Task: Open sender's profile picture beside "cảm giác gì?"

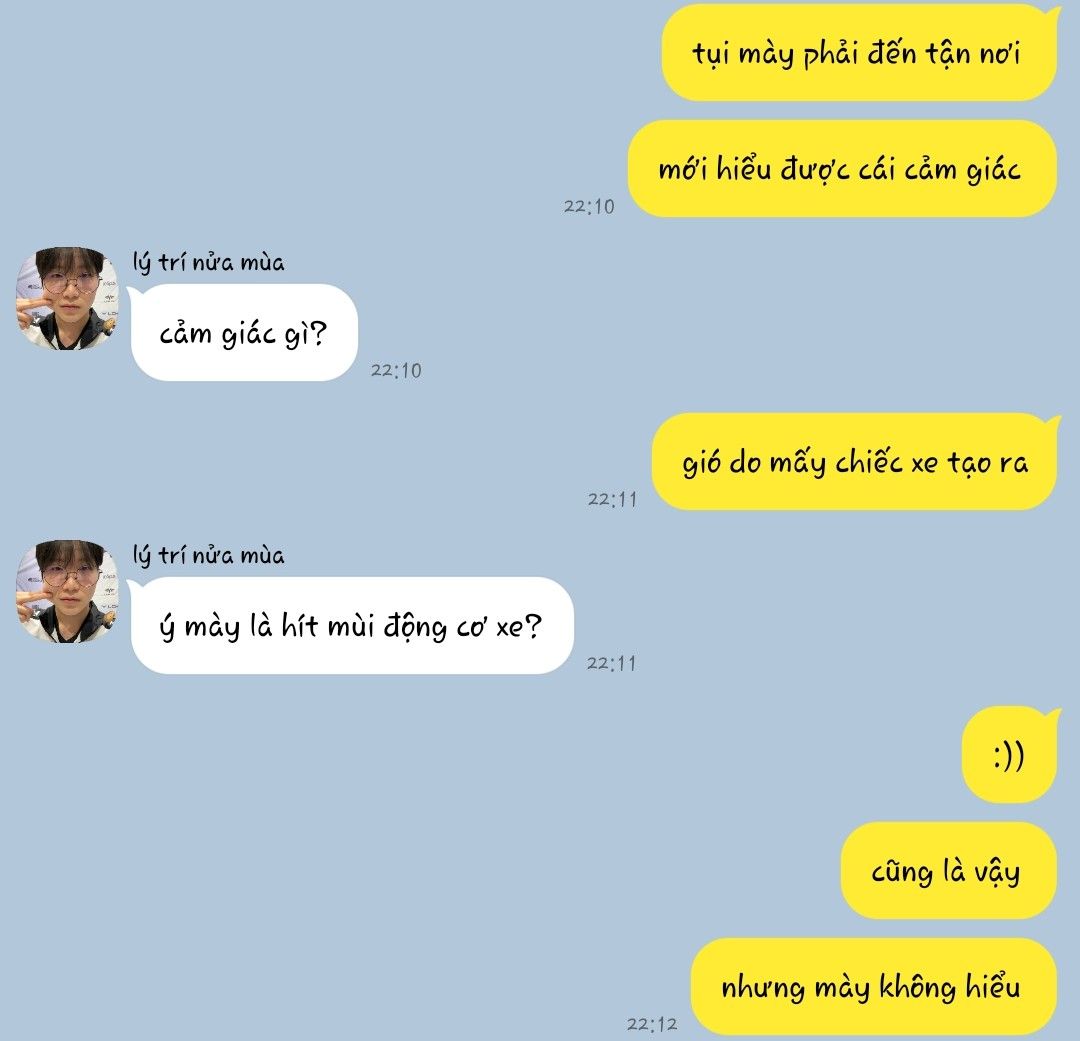Action: click(67, 299)
